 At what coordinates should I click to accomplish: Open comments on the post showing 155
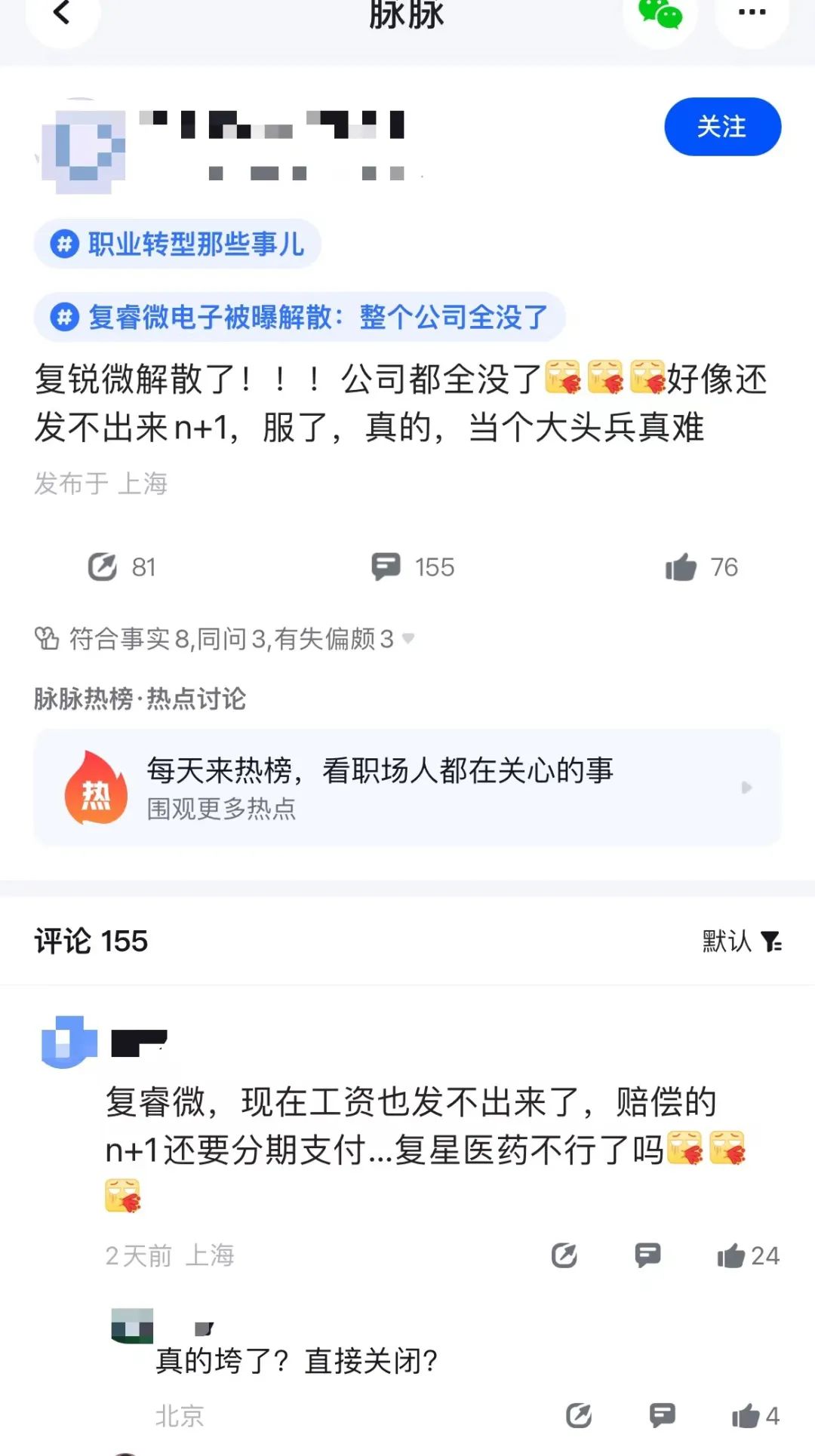386,567
